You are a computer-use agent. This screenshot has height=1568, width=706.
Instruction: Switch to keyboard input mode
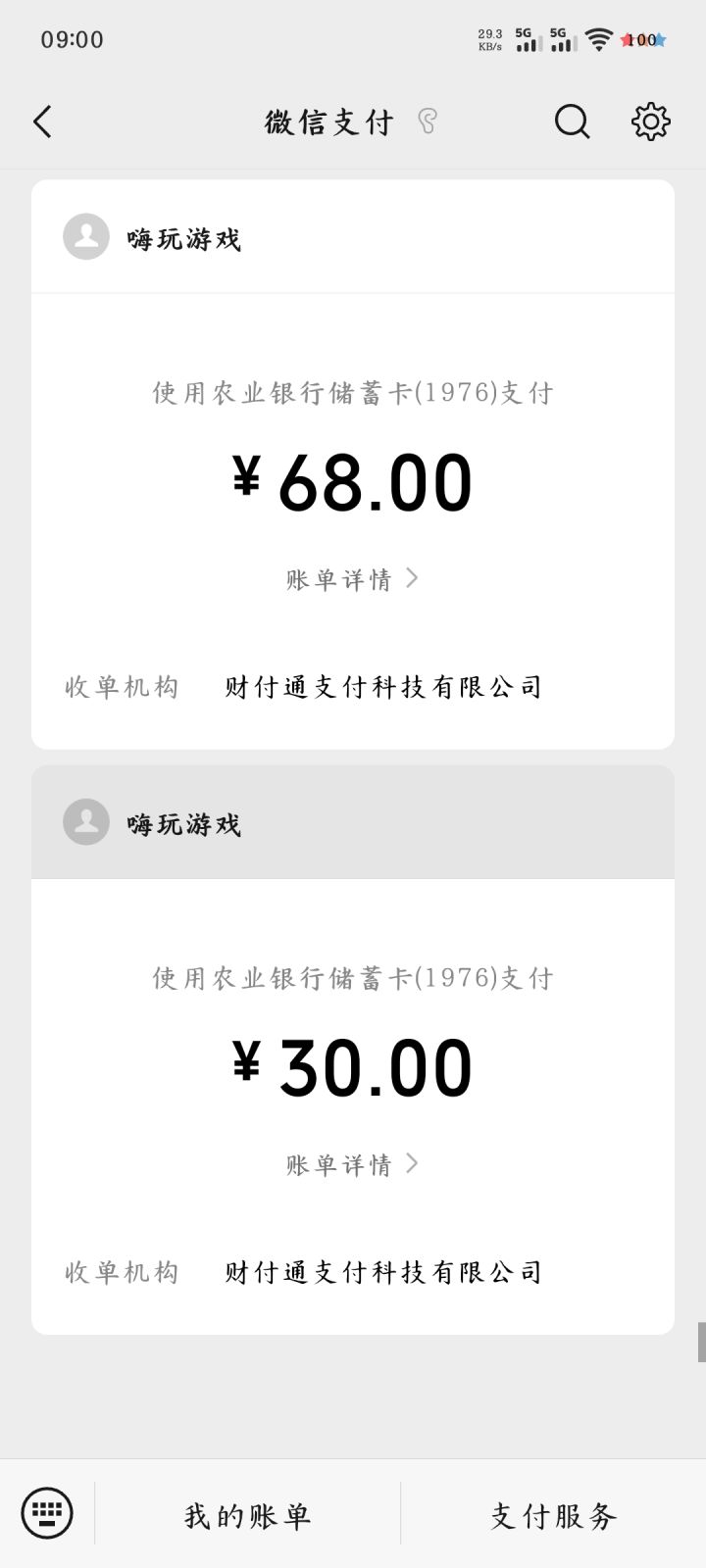pyautogui.click(x=47, y=1512)
